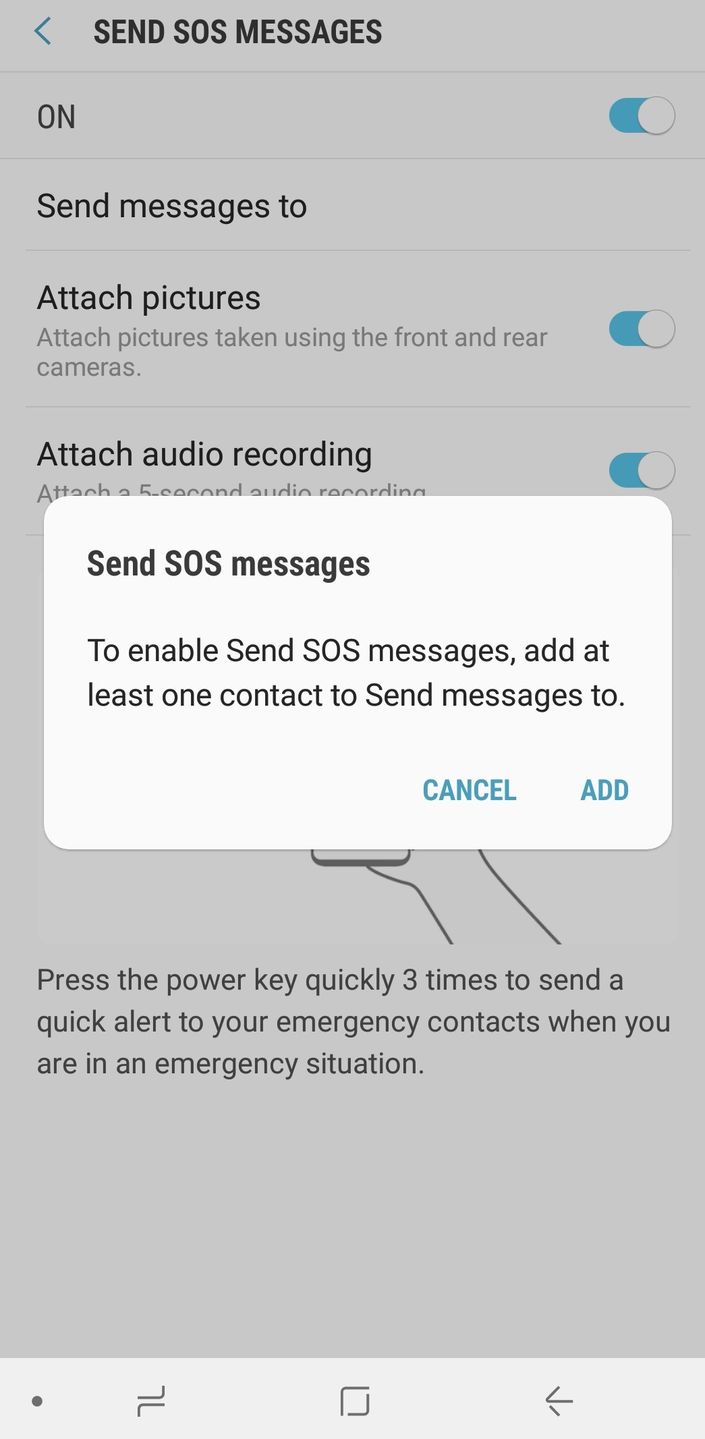Tap ADD to add an emergency contact
Viewport: 705px width, 1439px height.
point(604,790)
